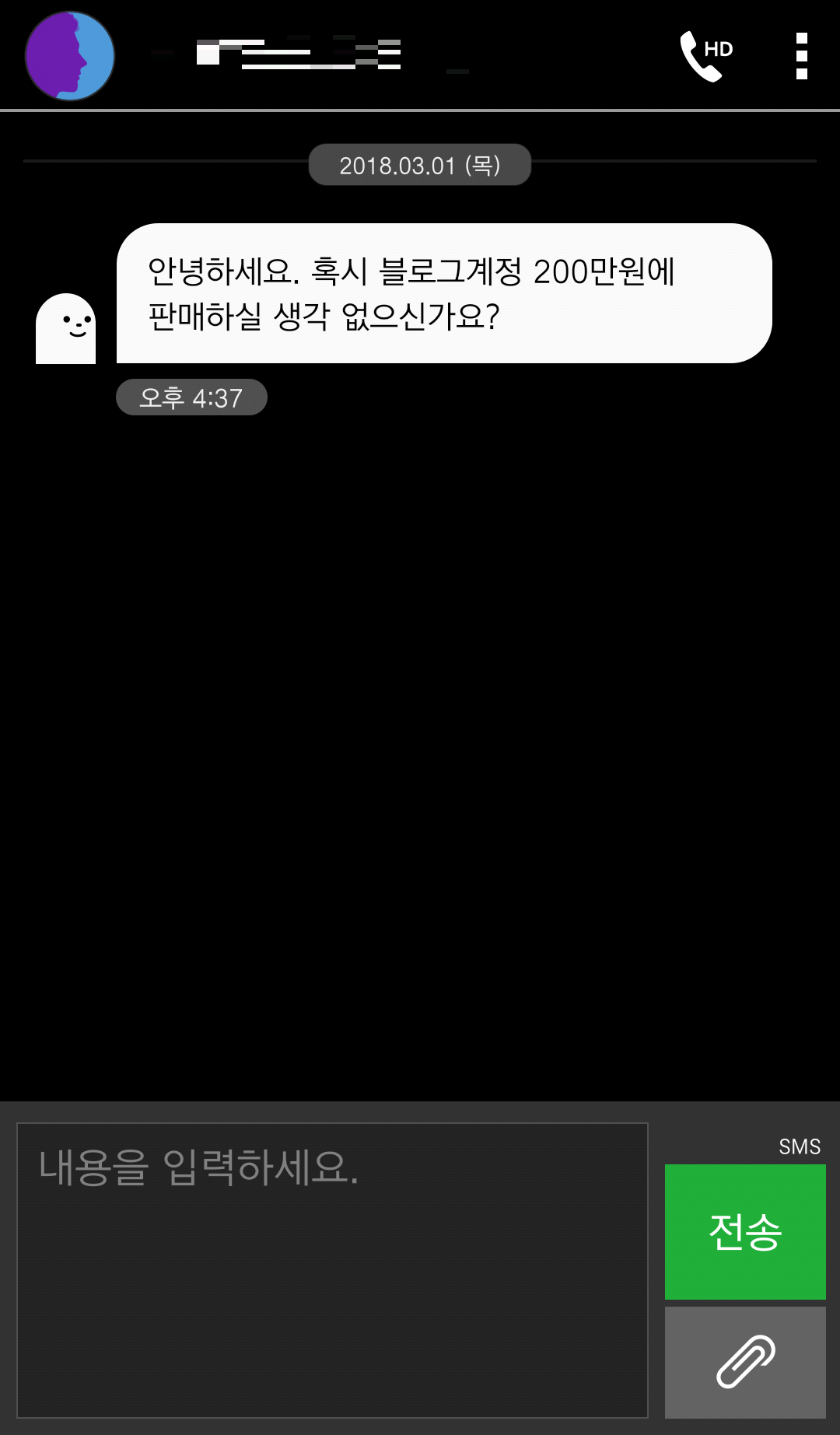Focus the message input field

pyautogui.click(x=332, y=1269)
